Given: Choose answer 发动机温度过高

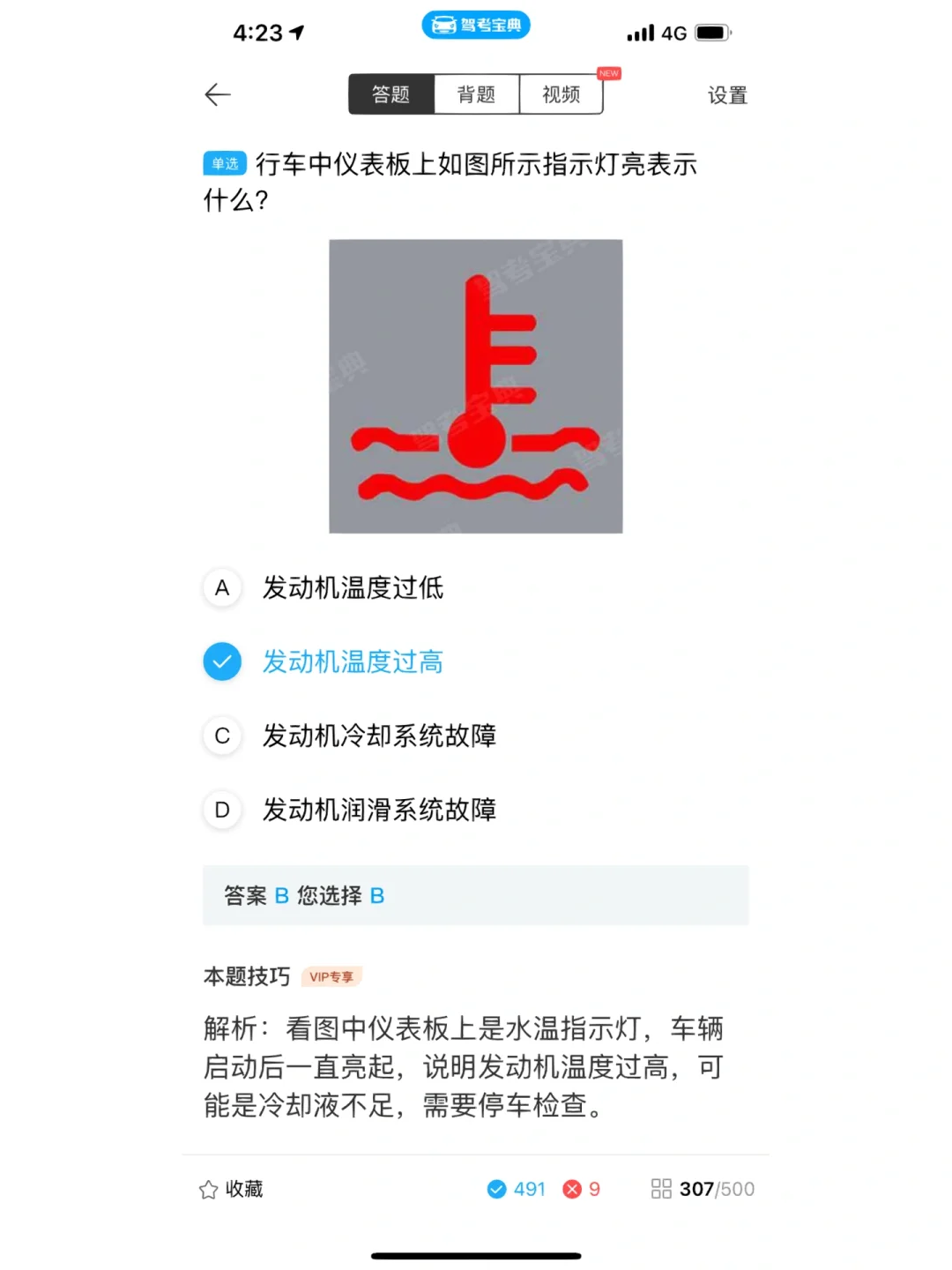Looking at the screenshot, I should 353,661.
